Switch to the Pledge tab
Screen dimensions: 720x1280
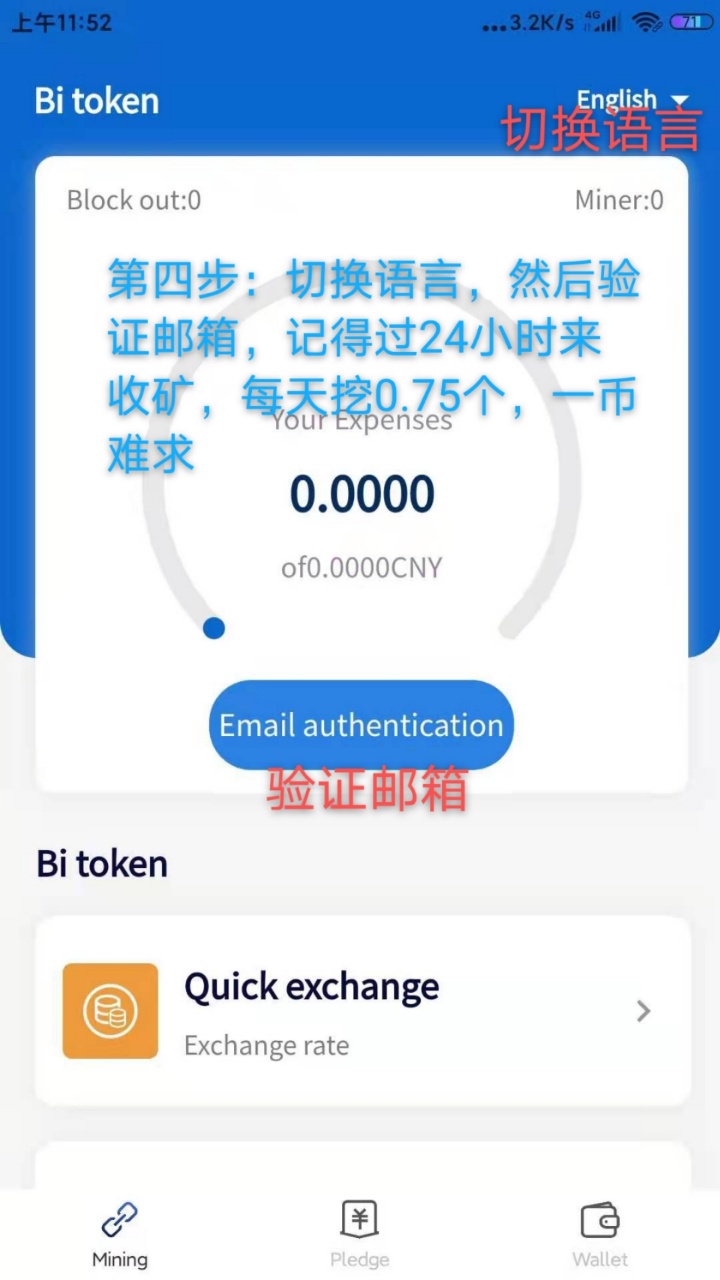tap(359, 1234)
